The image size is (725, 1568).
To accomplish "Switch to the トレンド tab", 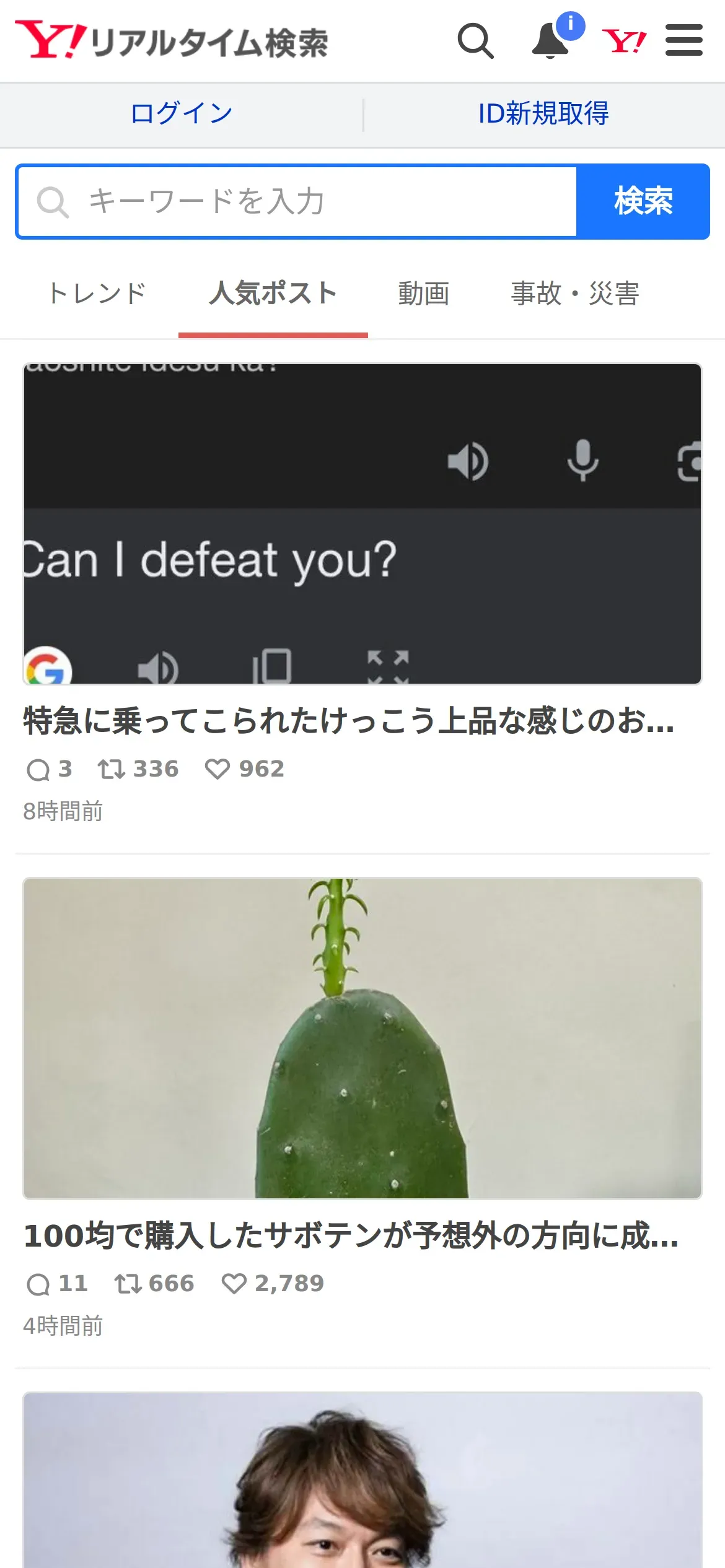I will 97,294.
